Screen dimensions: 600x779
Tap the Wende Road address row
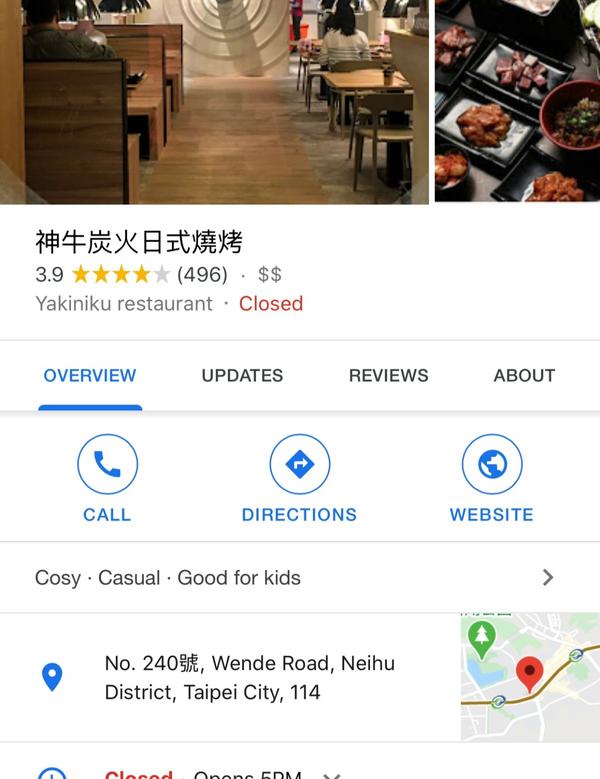pyautogui.click(x=250, y=677)
